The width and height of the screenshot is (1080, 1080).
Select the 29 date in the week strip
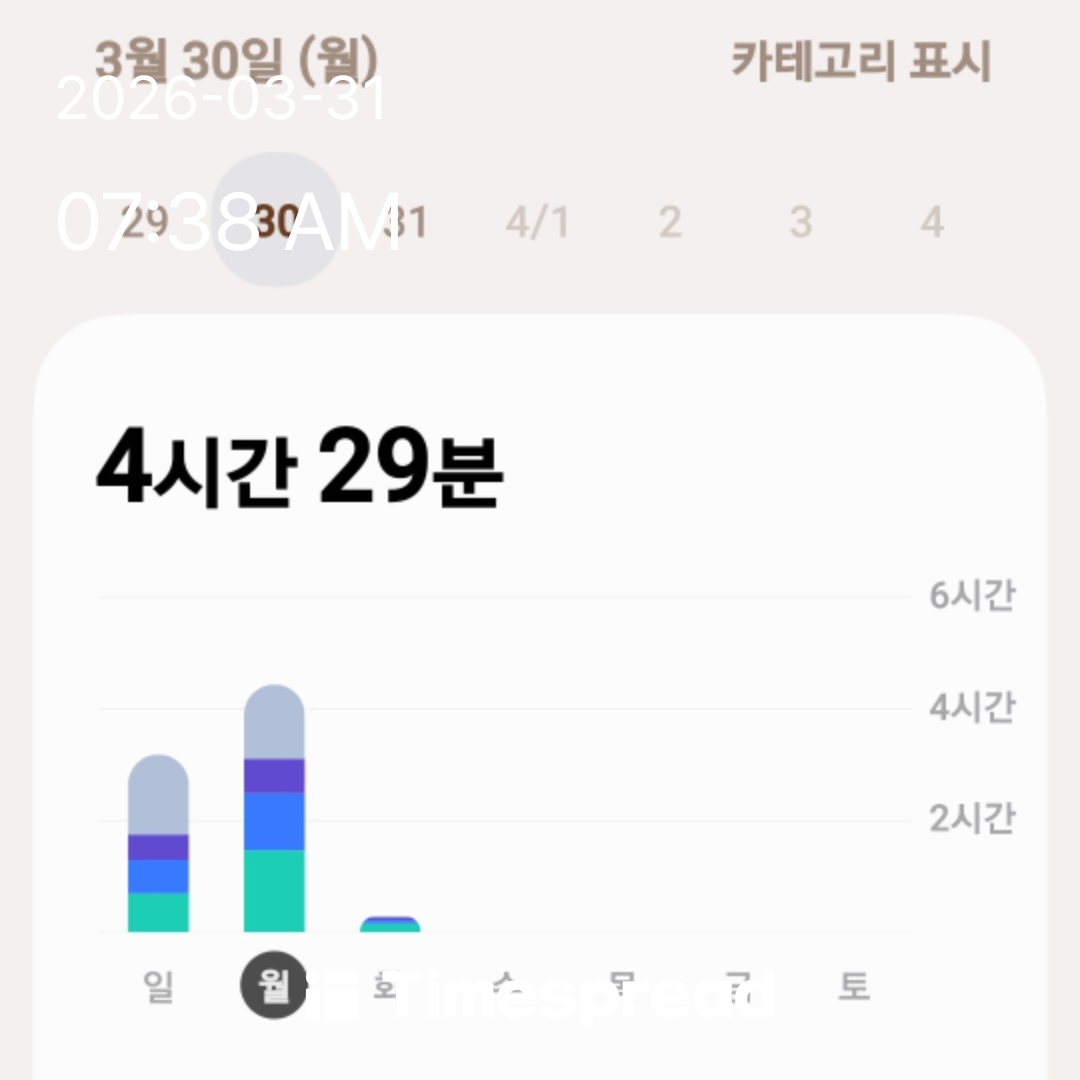coord(144,221)
